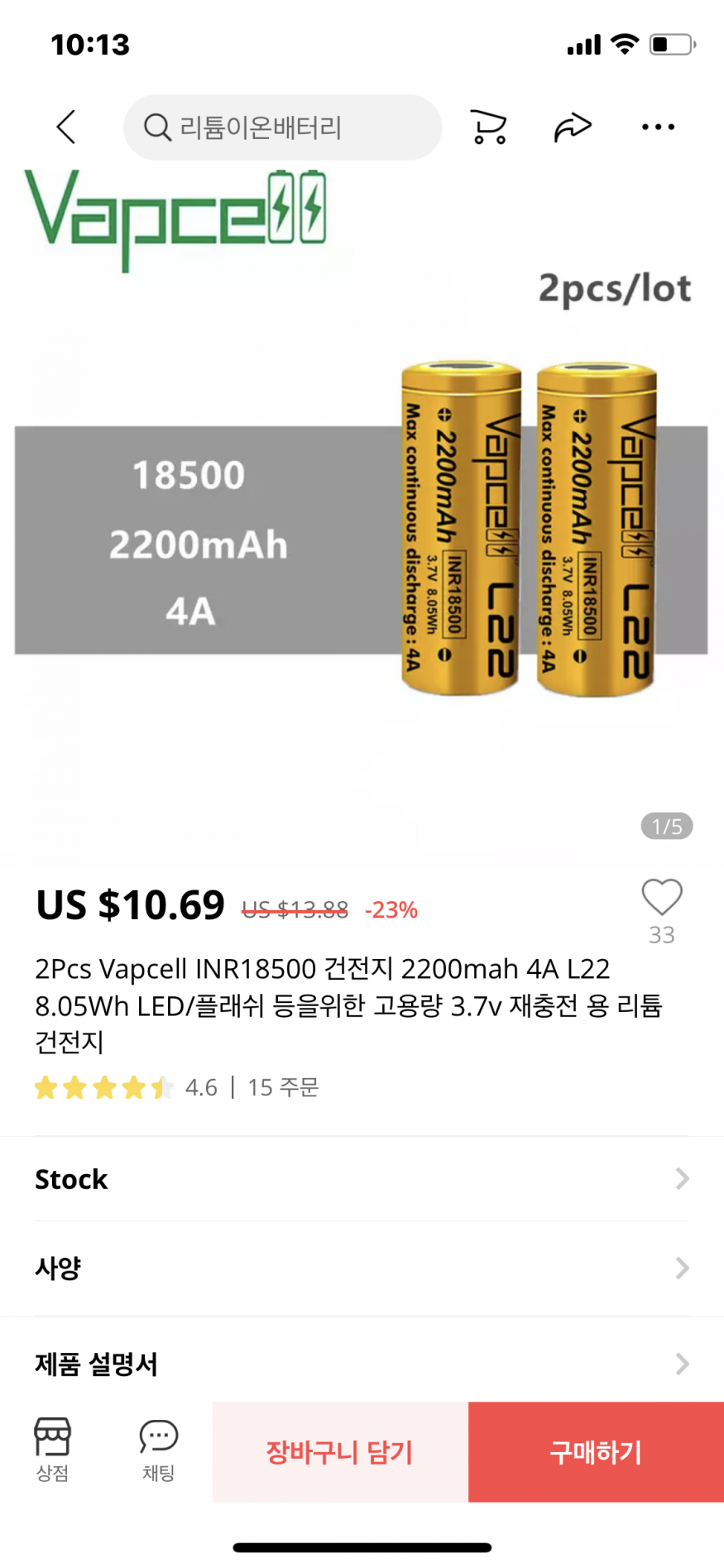Visit the seller's 상점 store
The width and height of the screenshot is (724, 1568).
[x=52, y=1450]
